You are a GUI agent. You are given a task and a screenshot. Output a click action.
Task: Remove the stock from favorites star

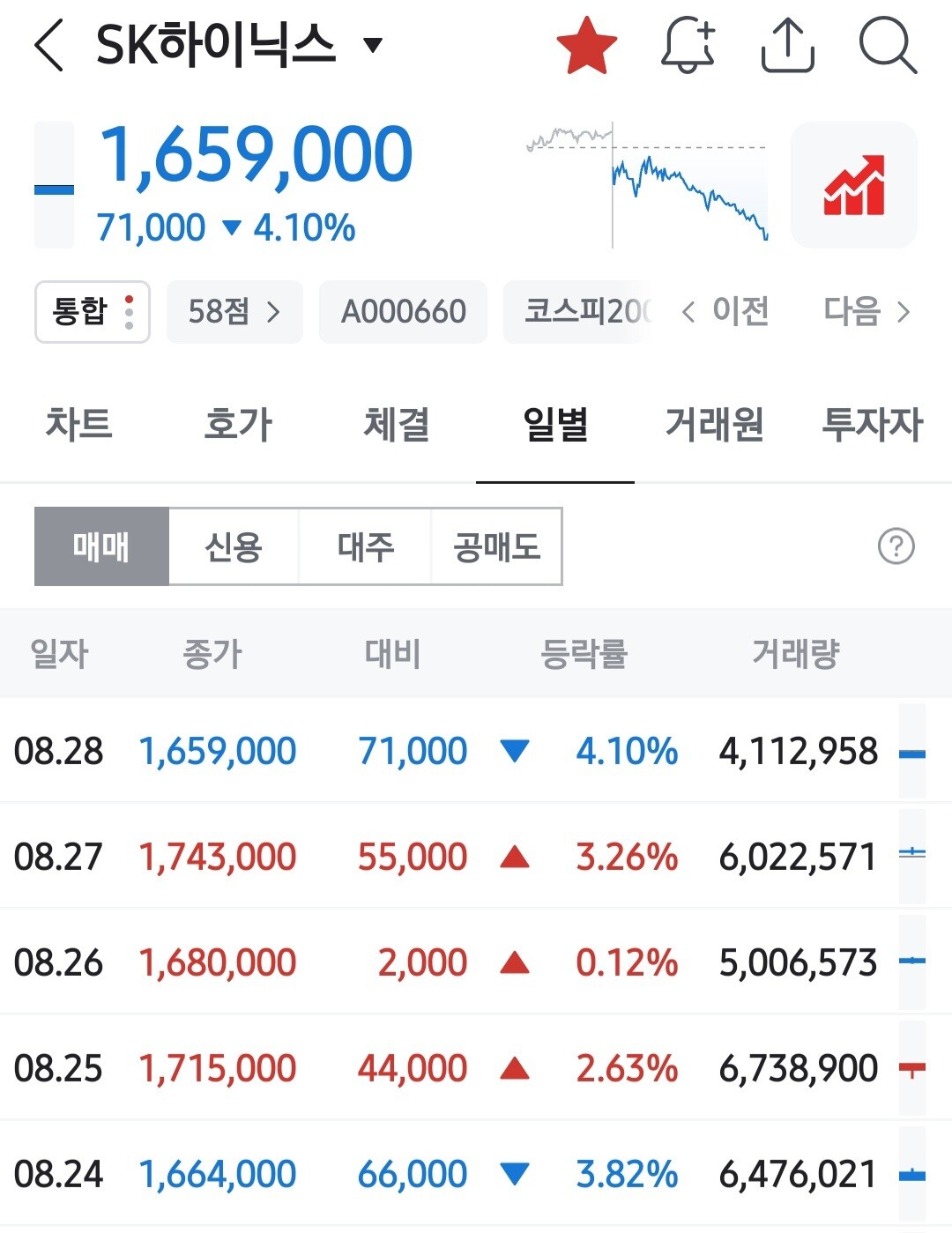point(587,46)
